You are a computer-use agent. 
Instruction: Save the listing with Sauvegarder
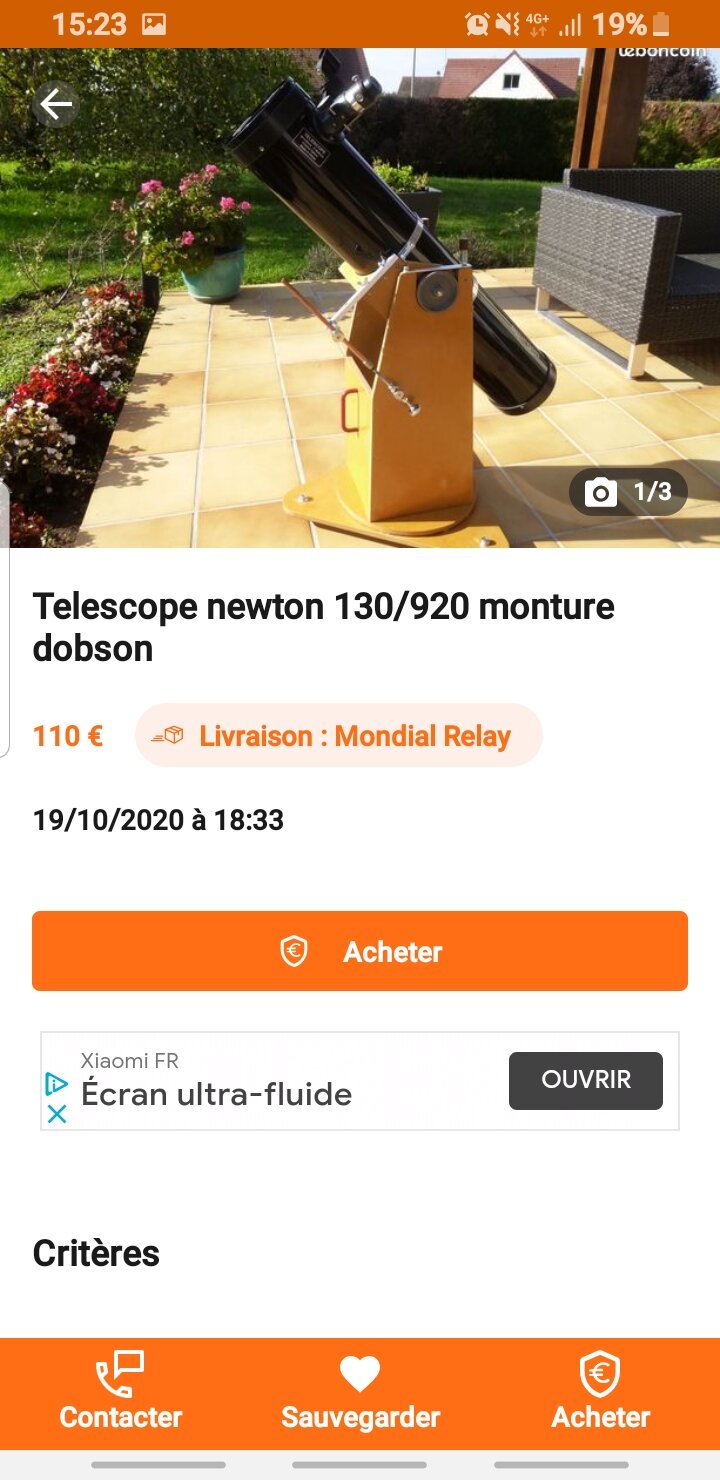[360, 1392]
